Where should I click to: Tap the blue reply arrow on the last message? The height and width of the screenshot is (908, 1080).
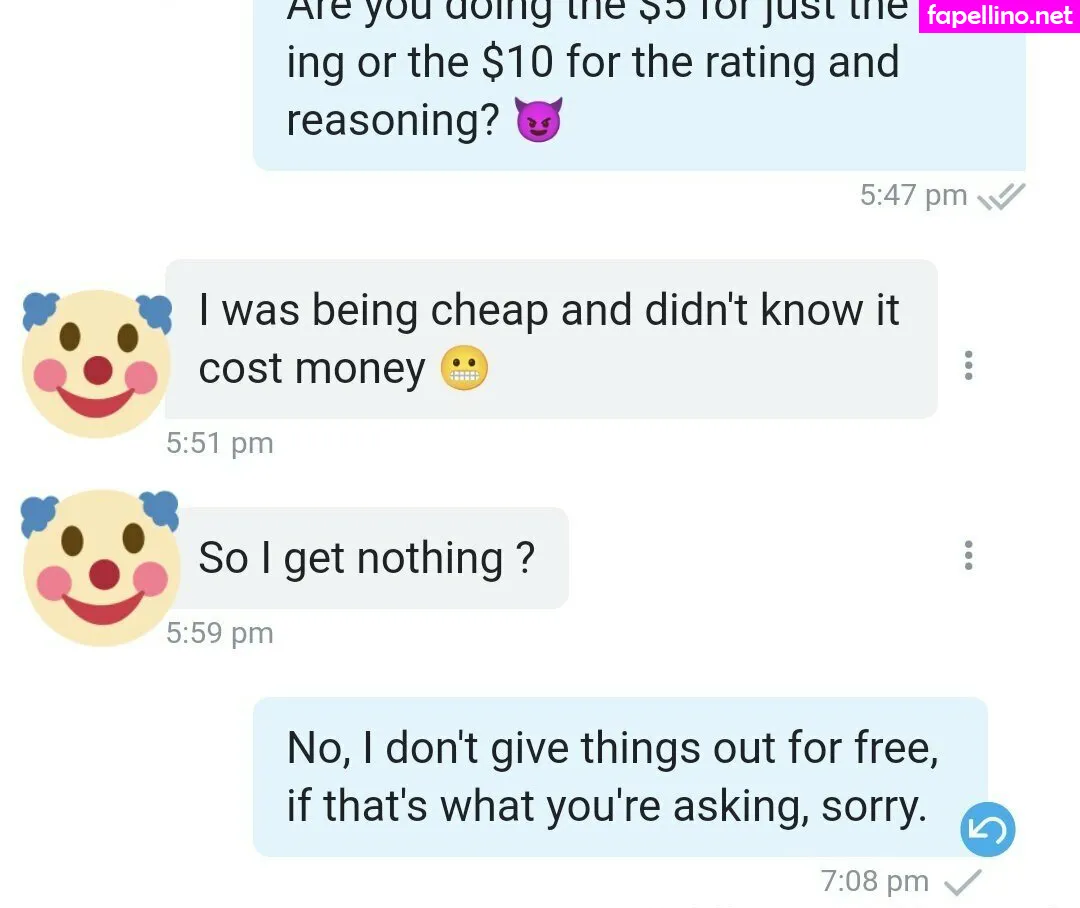tap(988, 830)
